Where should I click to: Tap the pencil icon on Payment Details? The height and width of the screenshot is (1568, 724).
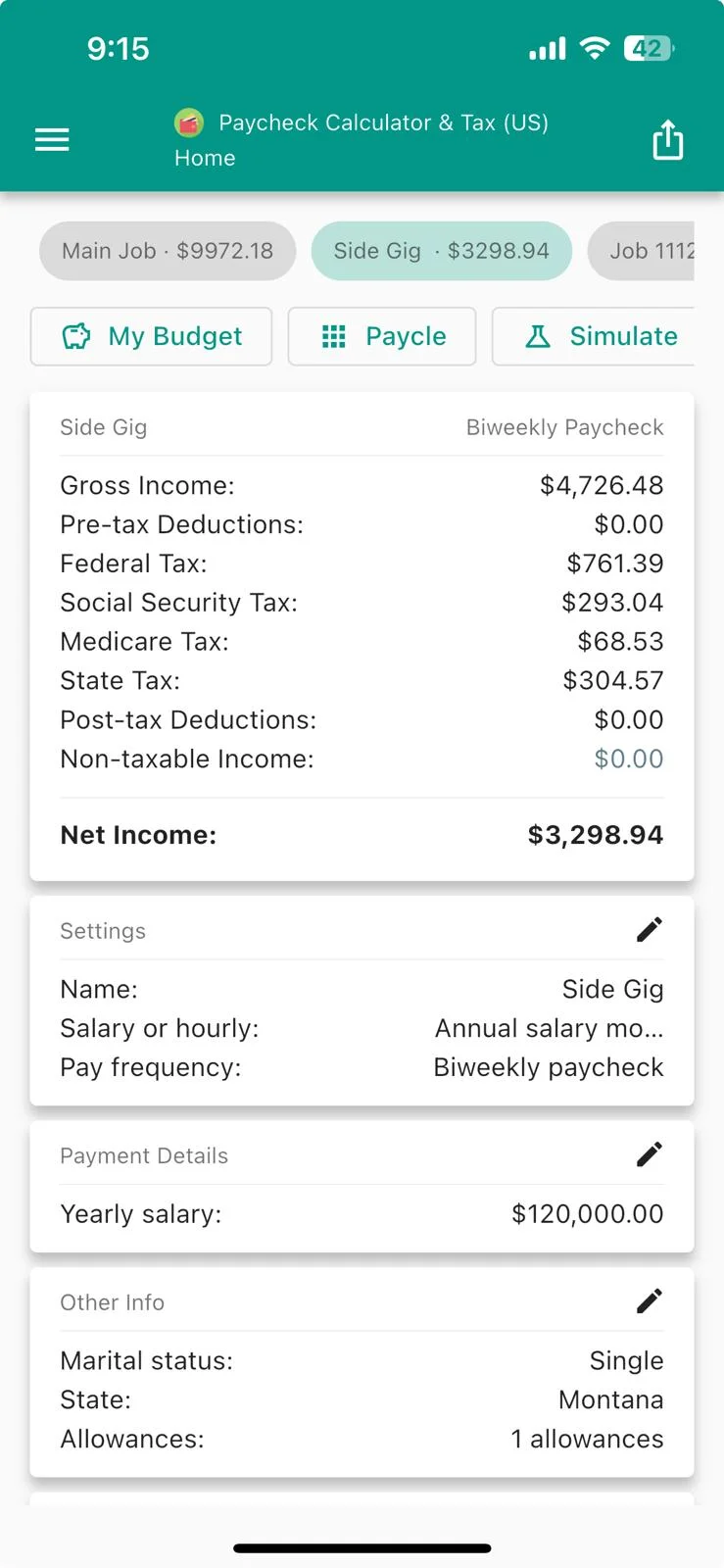pyautogui.click(x=649, y=1154)
